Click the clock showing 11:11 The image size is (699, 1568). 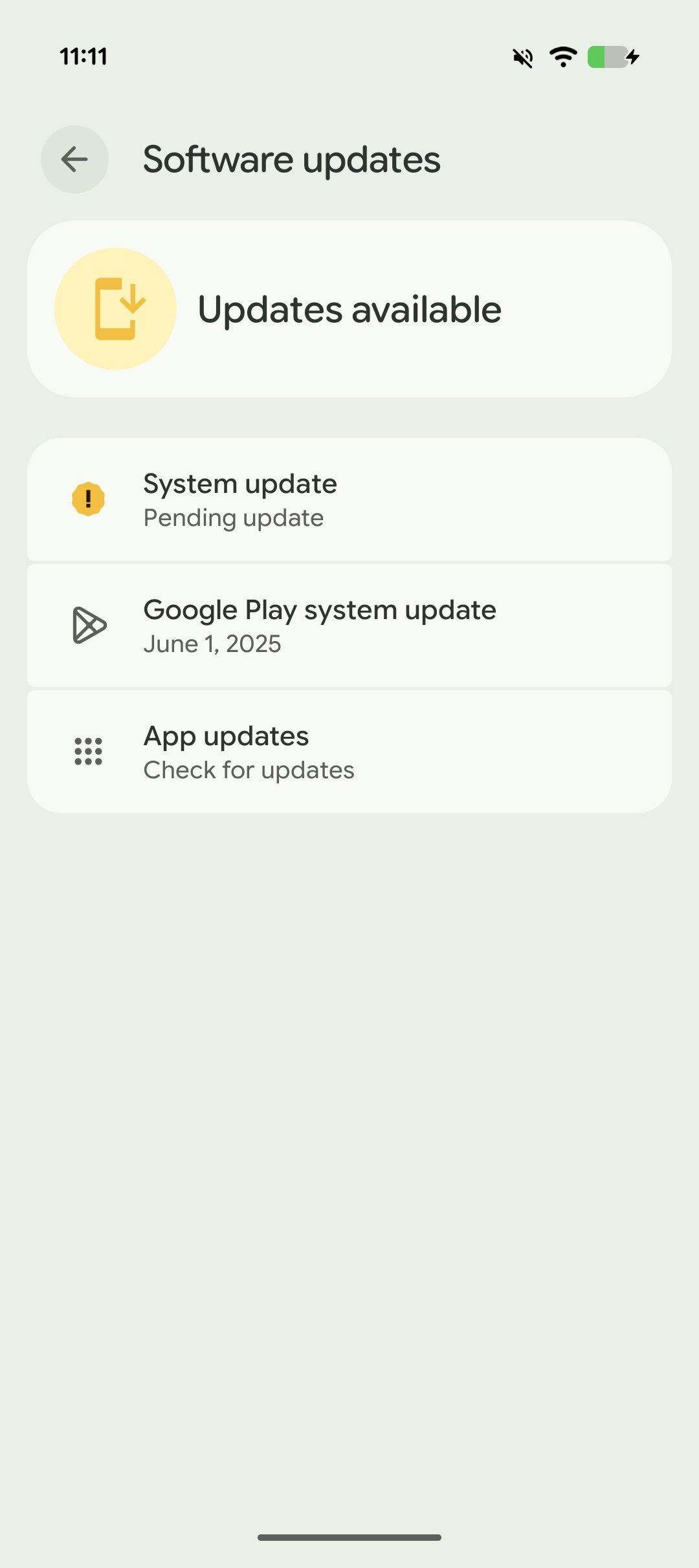point(85,56)
